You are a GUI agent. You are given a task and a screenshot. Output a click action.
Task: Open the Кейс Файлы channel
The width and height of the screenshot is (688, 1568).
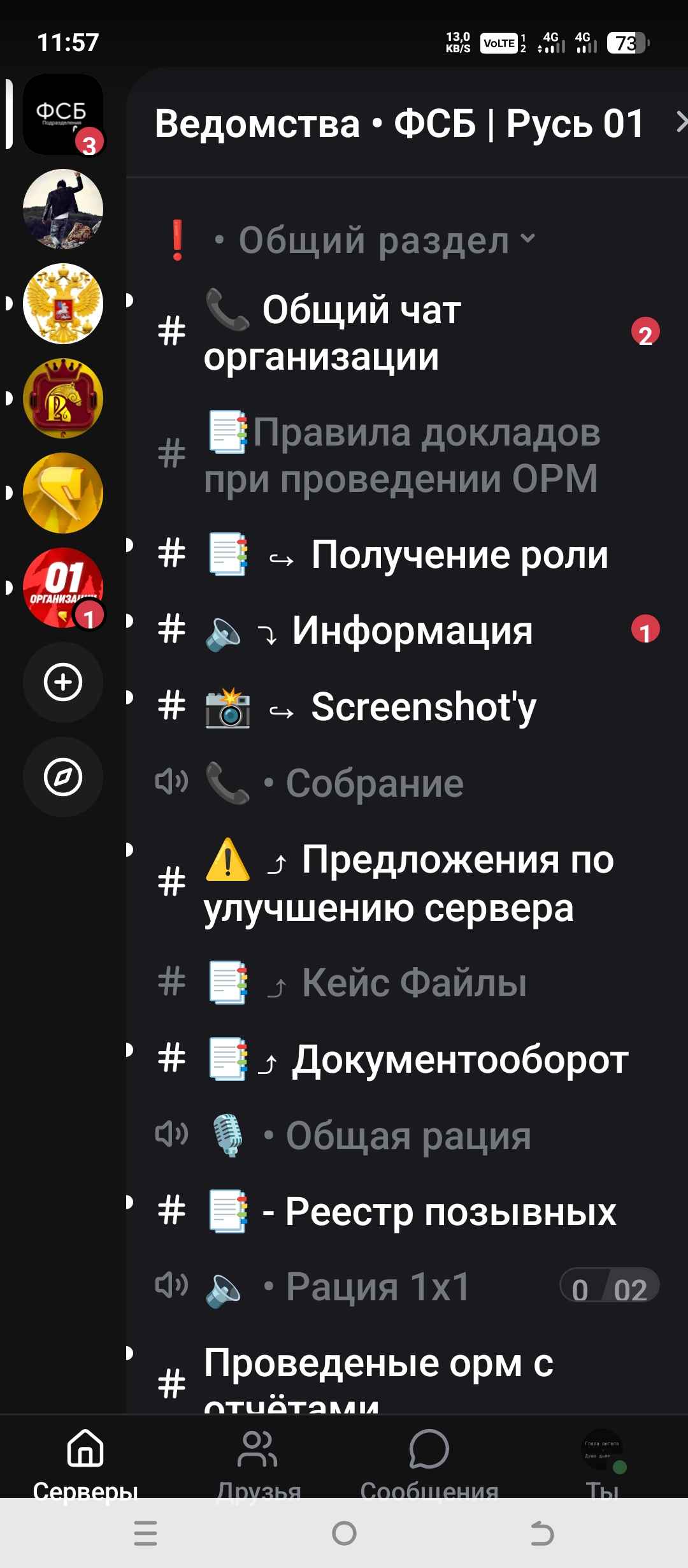point(408,982)
